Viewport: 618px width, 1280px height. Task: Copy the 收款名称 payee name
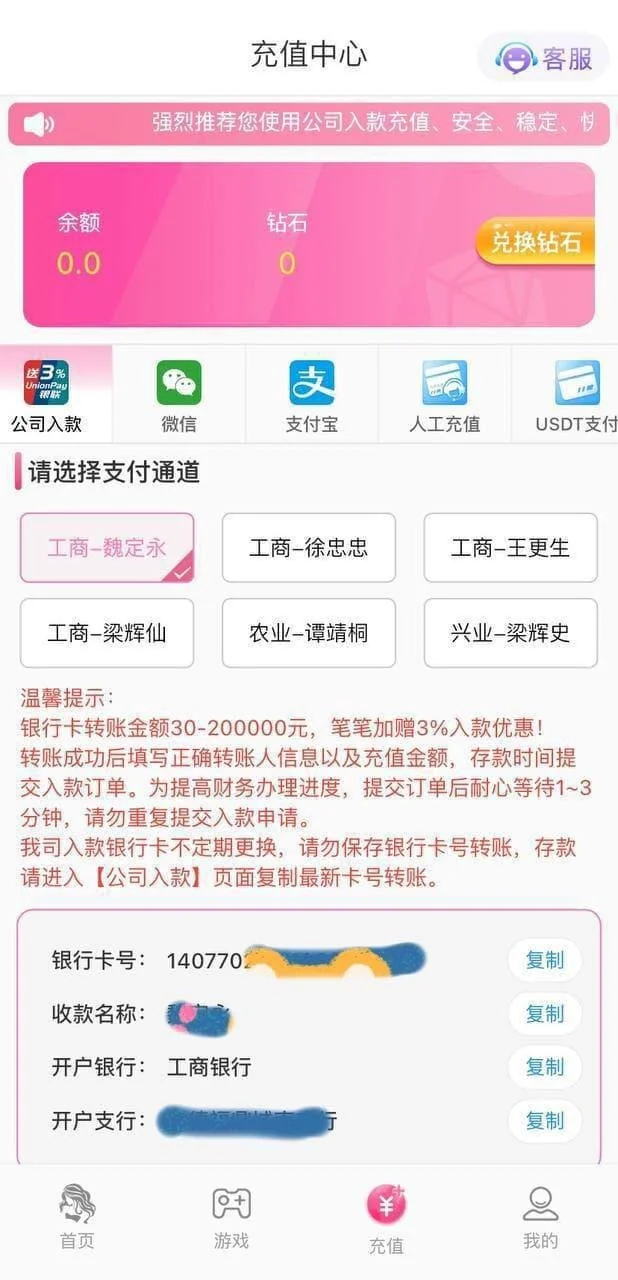click(x=545, y=1014)
